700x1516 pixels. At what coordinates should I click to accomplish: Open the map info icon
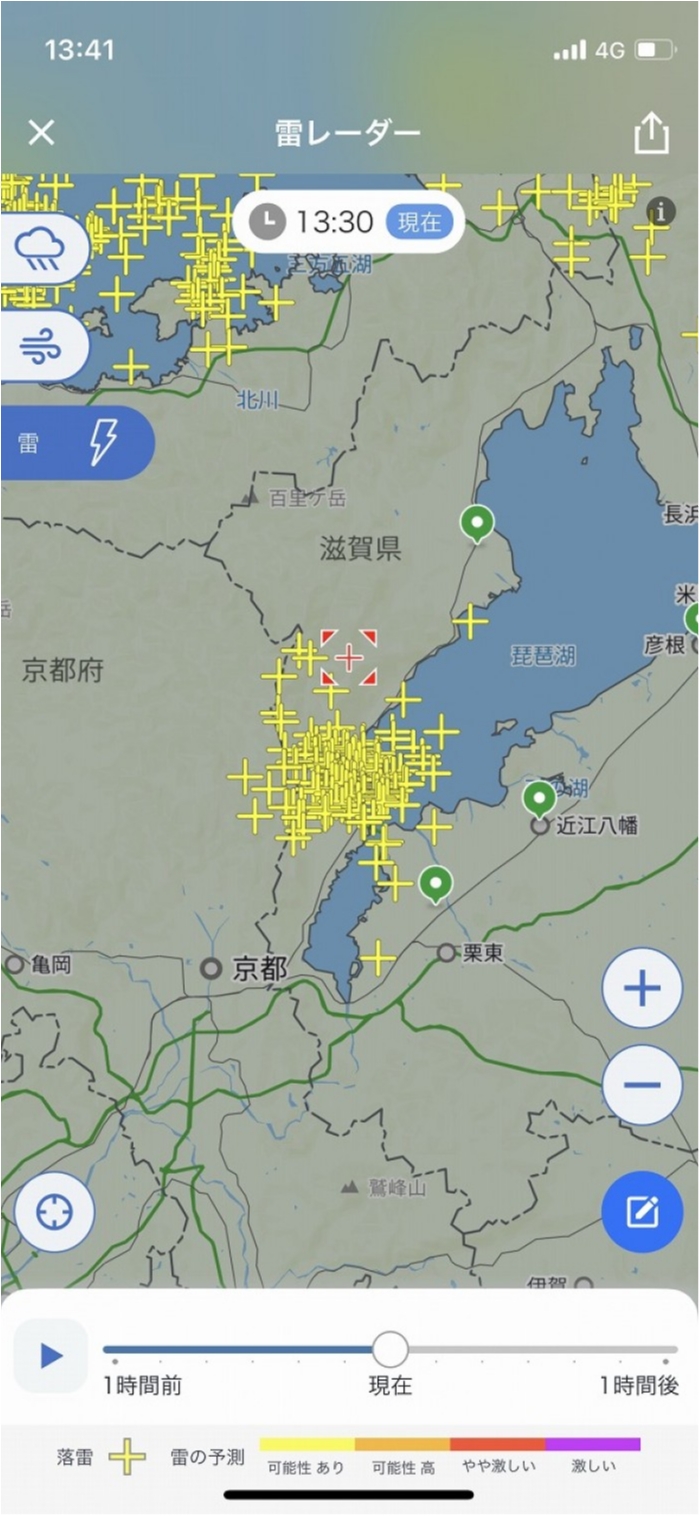tap(660, 211)
